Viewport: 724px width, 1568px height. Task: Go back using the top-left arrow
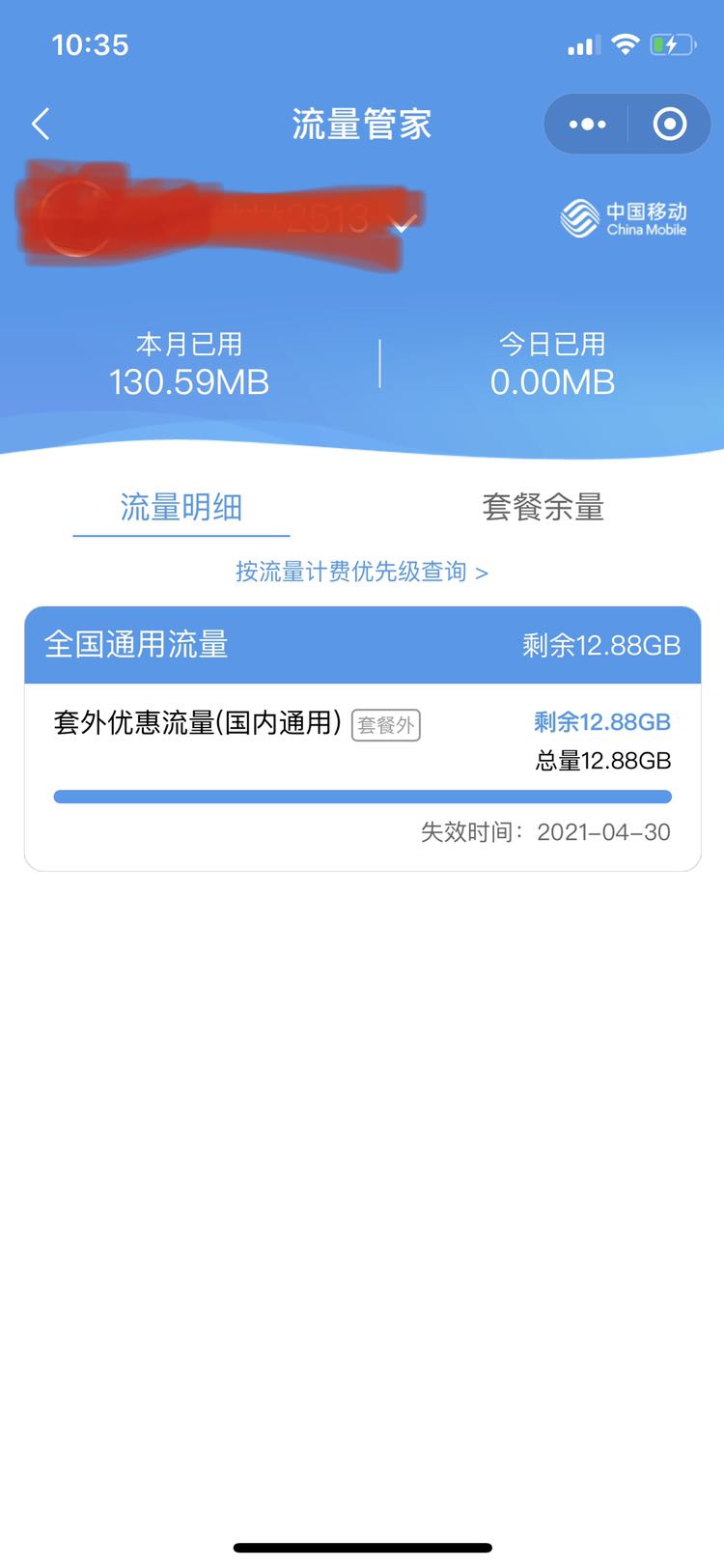(x=41, y=124)
